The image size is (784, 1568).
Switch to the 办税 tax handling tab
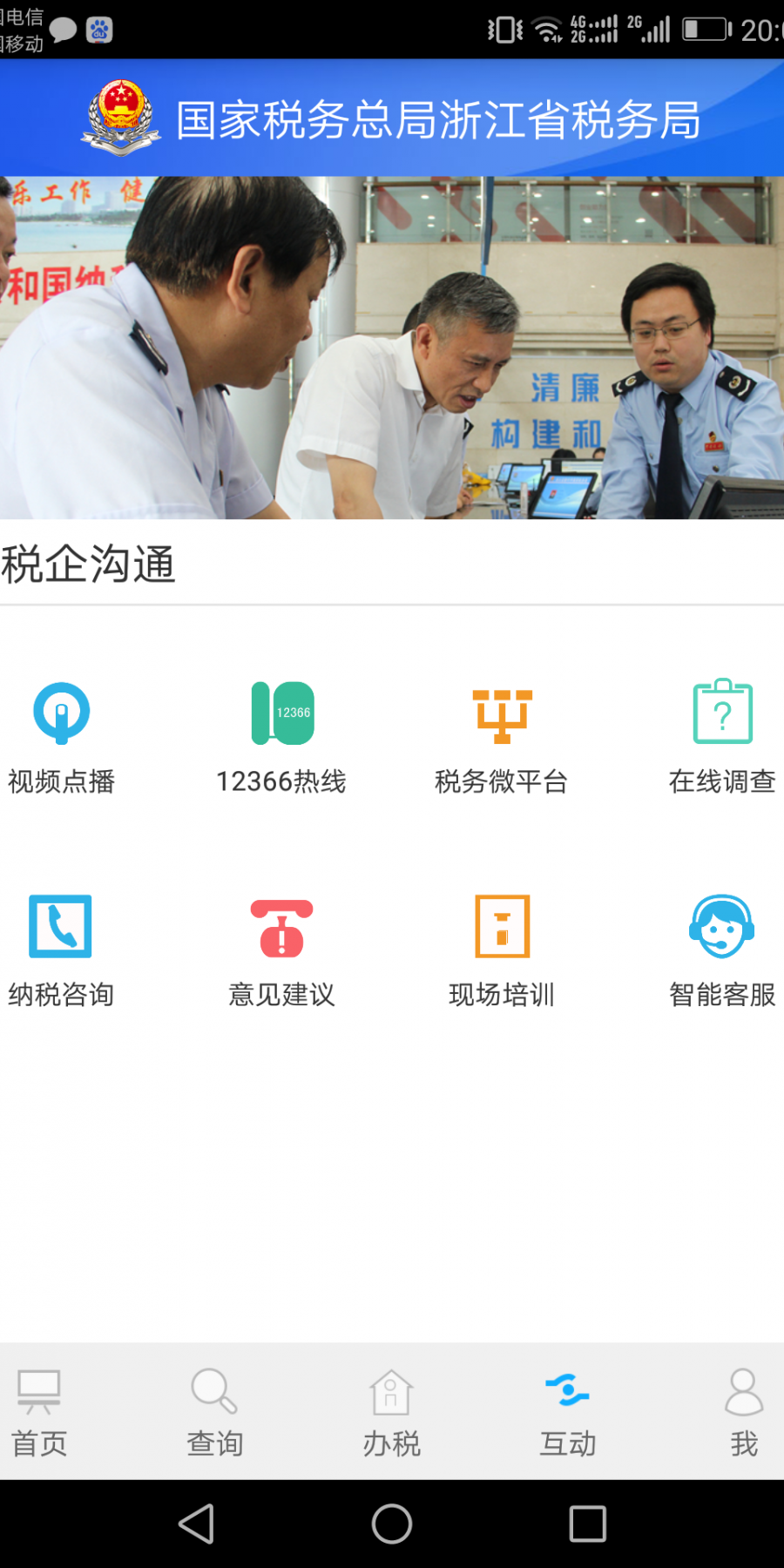(391, 1411)
